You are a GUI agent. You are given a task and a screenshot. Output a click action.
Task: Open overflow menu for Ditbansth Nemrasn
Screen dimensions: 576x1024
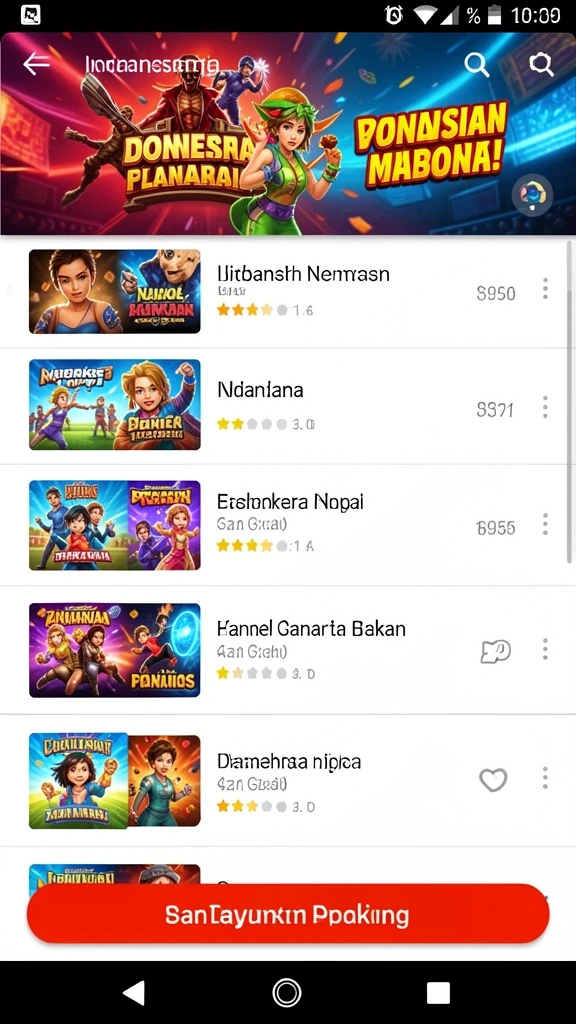tap(545, 289)
